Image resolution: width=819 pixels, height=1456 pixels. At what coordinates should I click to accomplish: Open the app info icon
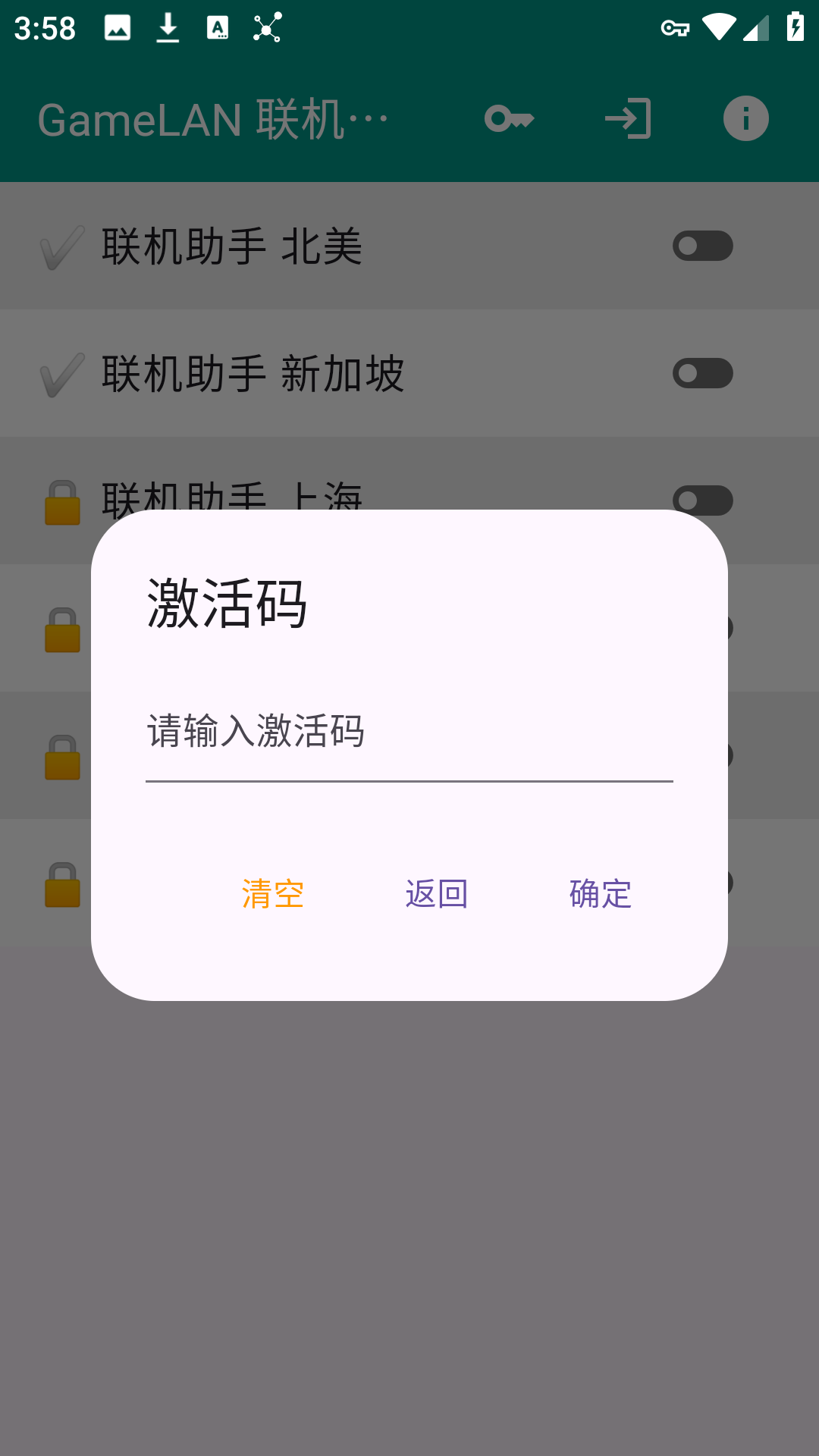(x=746, y=118)
